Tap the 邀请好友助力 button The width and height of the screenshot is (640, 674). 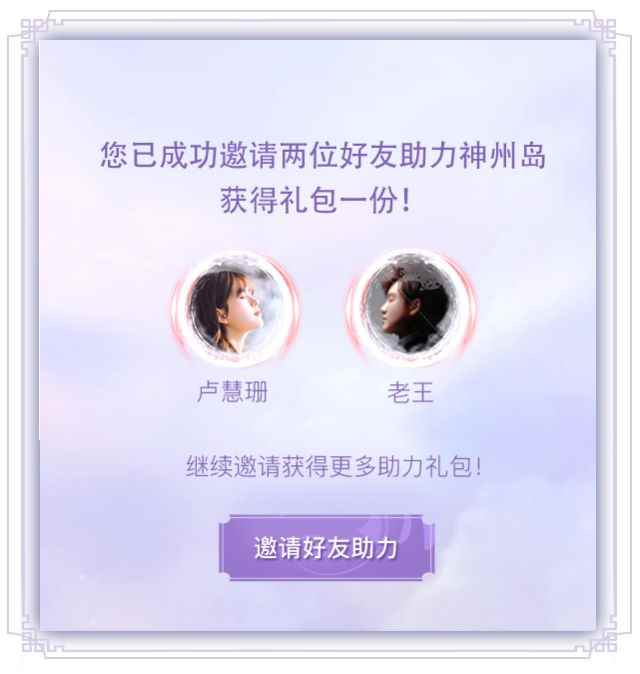[x=326, y=548]
